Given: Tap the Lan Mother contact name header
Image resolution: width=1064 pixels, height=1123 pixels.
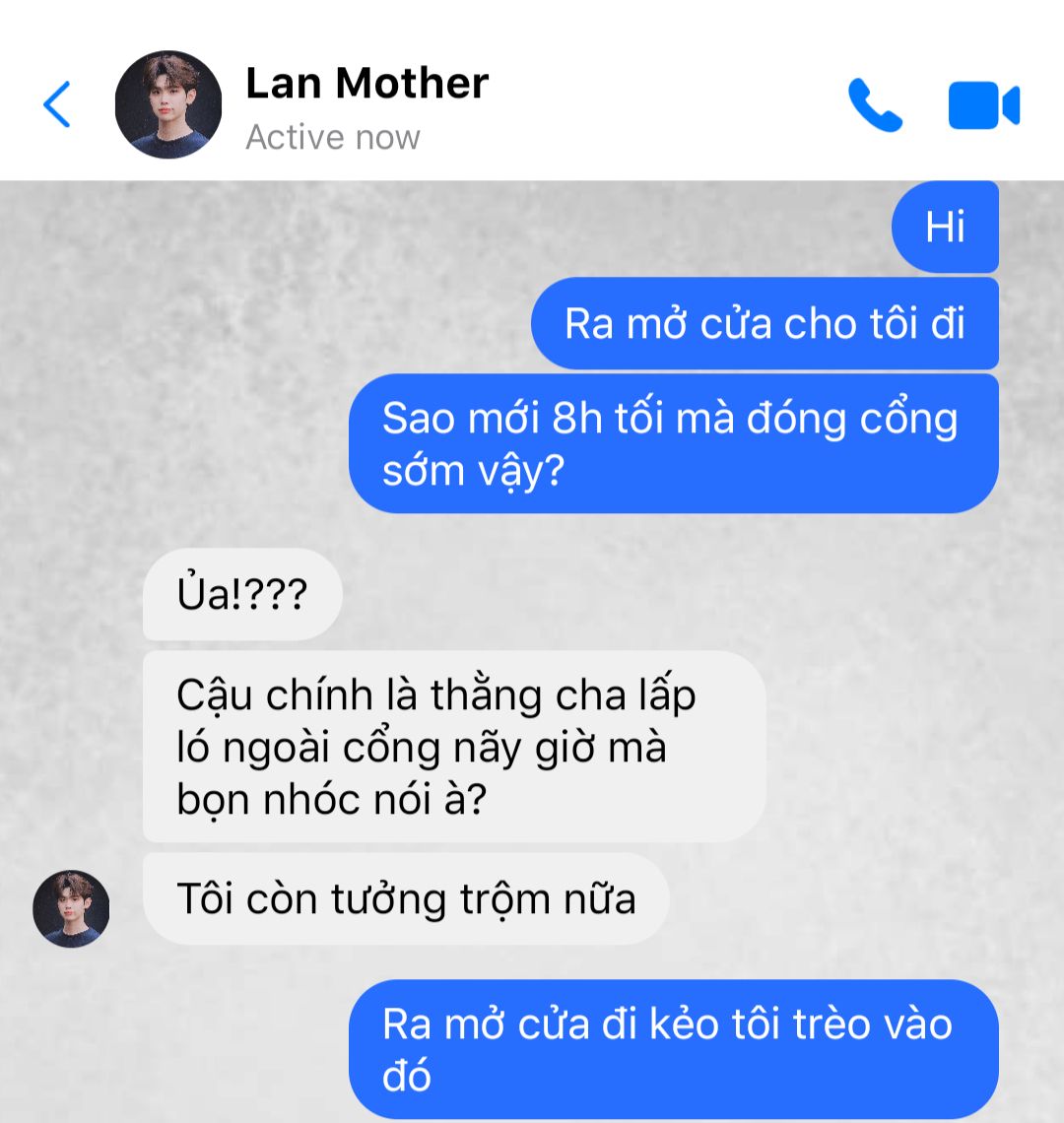Looking at the screenshot, I should coord(366,84).
